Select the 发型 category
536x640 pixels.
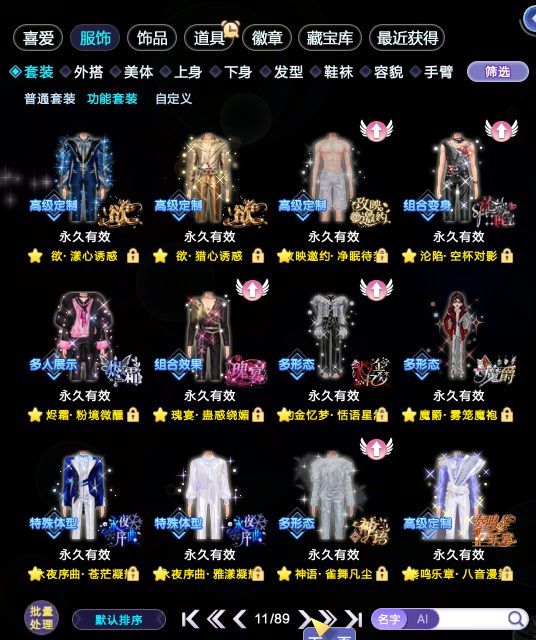282,72
